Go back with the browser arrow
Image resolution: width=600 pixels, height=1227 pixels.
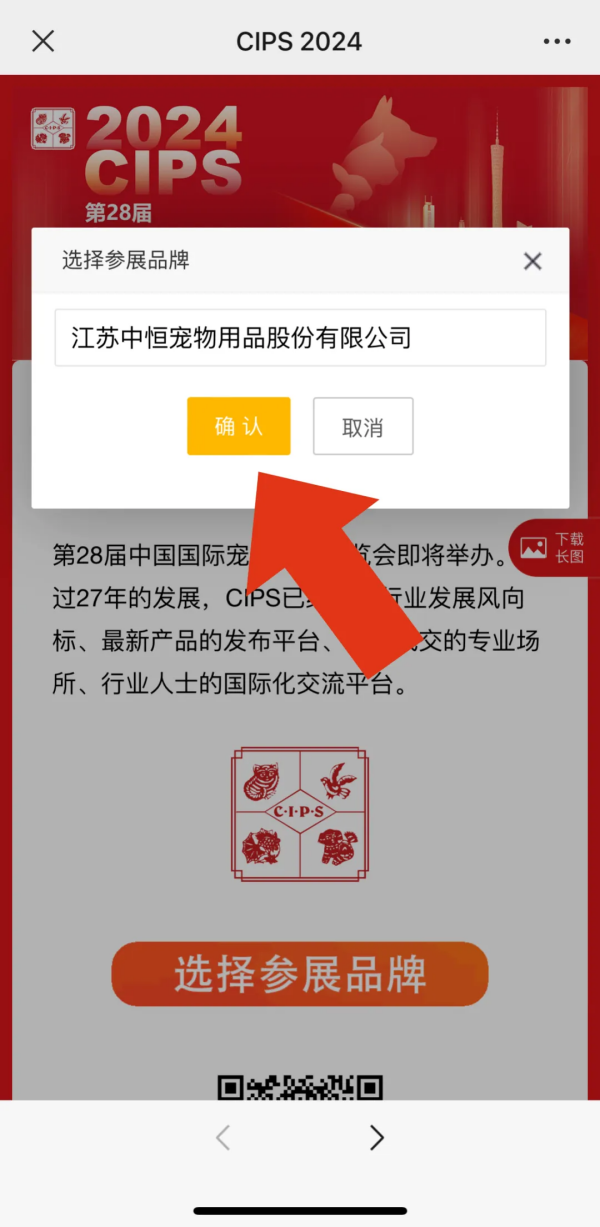pyautogui.click(x=223, y=1138)
